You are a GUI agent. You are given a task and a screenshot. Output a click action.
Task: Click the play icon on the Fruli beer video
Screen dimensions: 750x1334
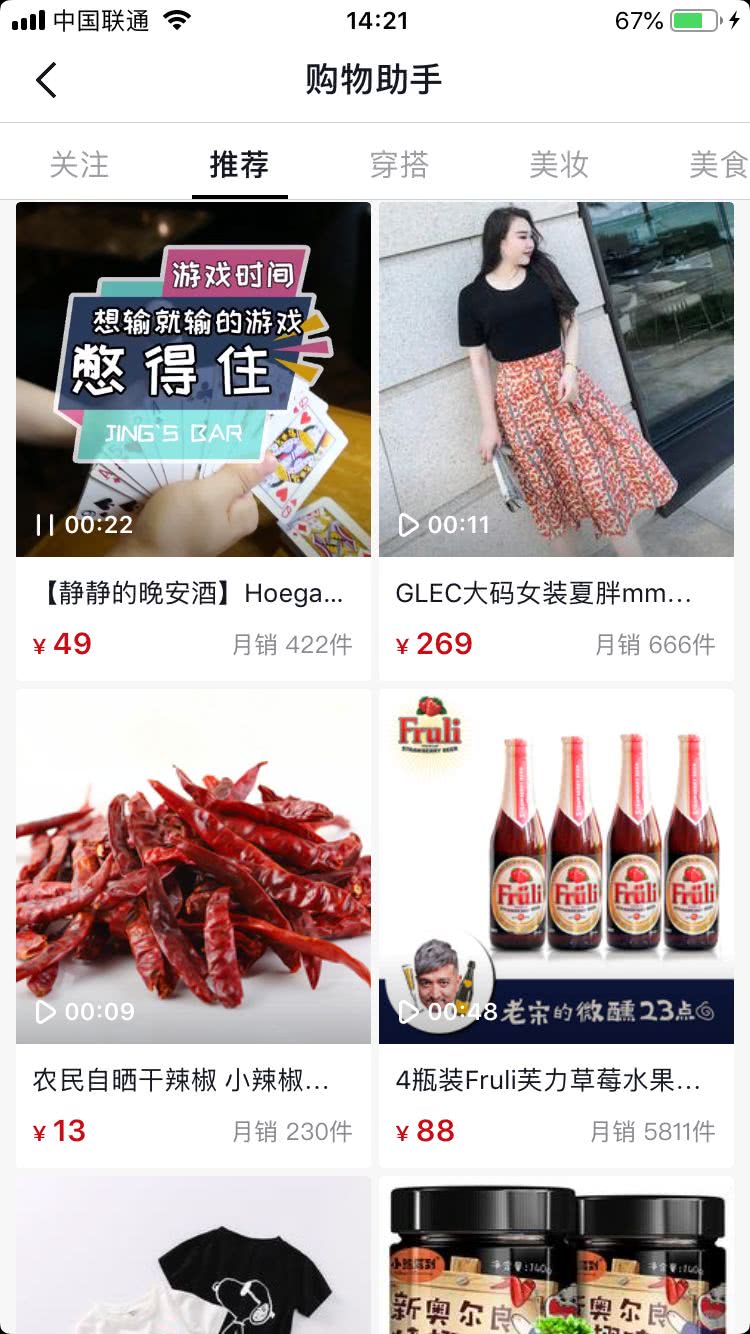coord(407,1012)
